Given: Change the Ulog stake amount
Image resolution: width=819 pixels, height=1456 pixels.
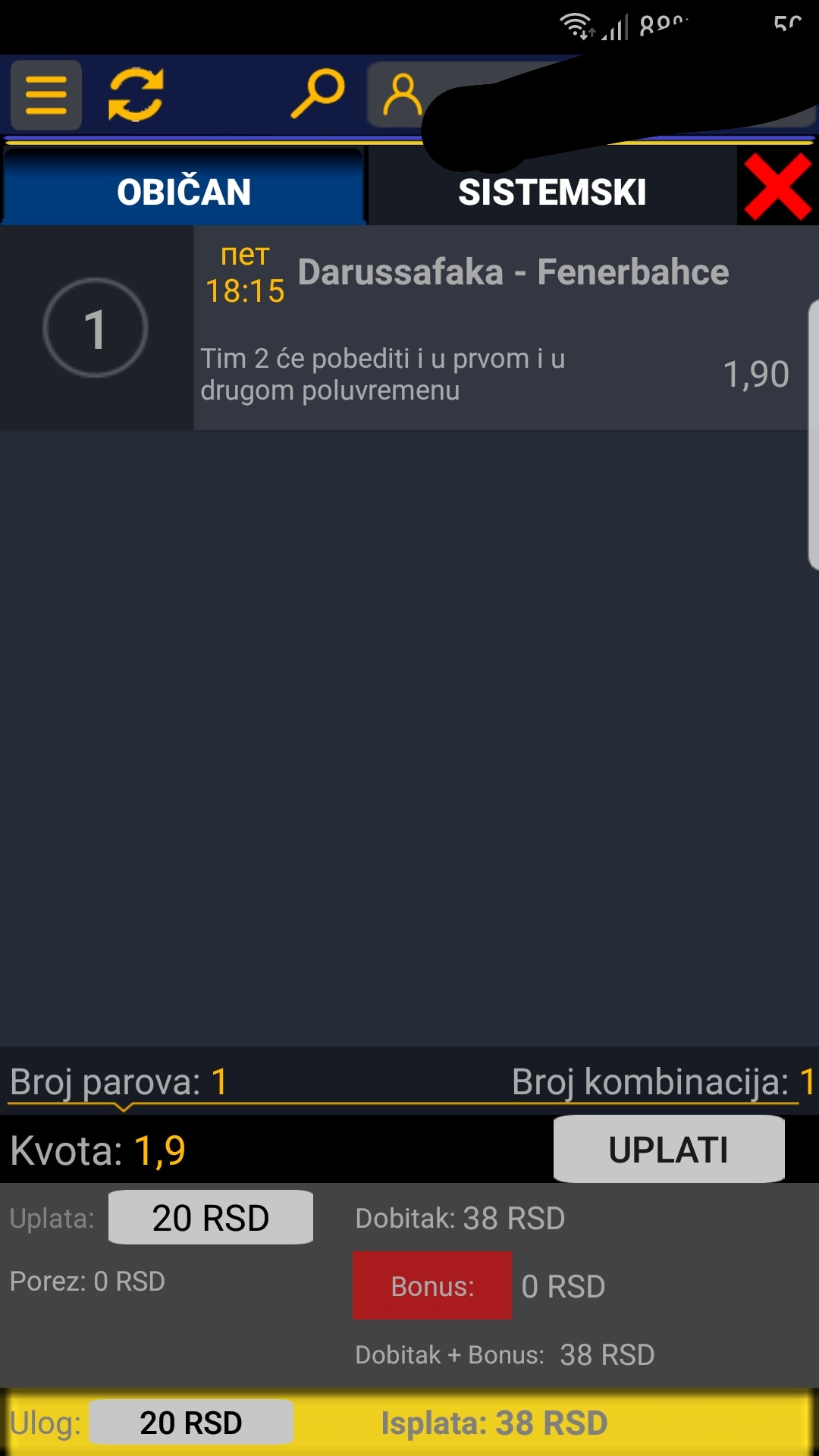Looking at the screenshot, I should pos(191,1423).
